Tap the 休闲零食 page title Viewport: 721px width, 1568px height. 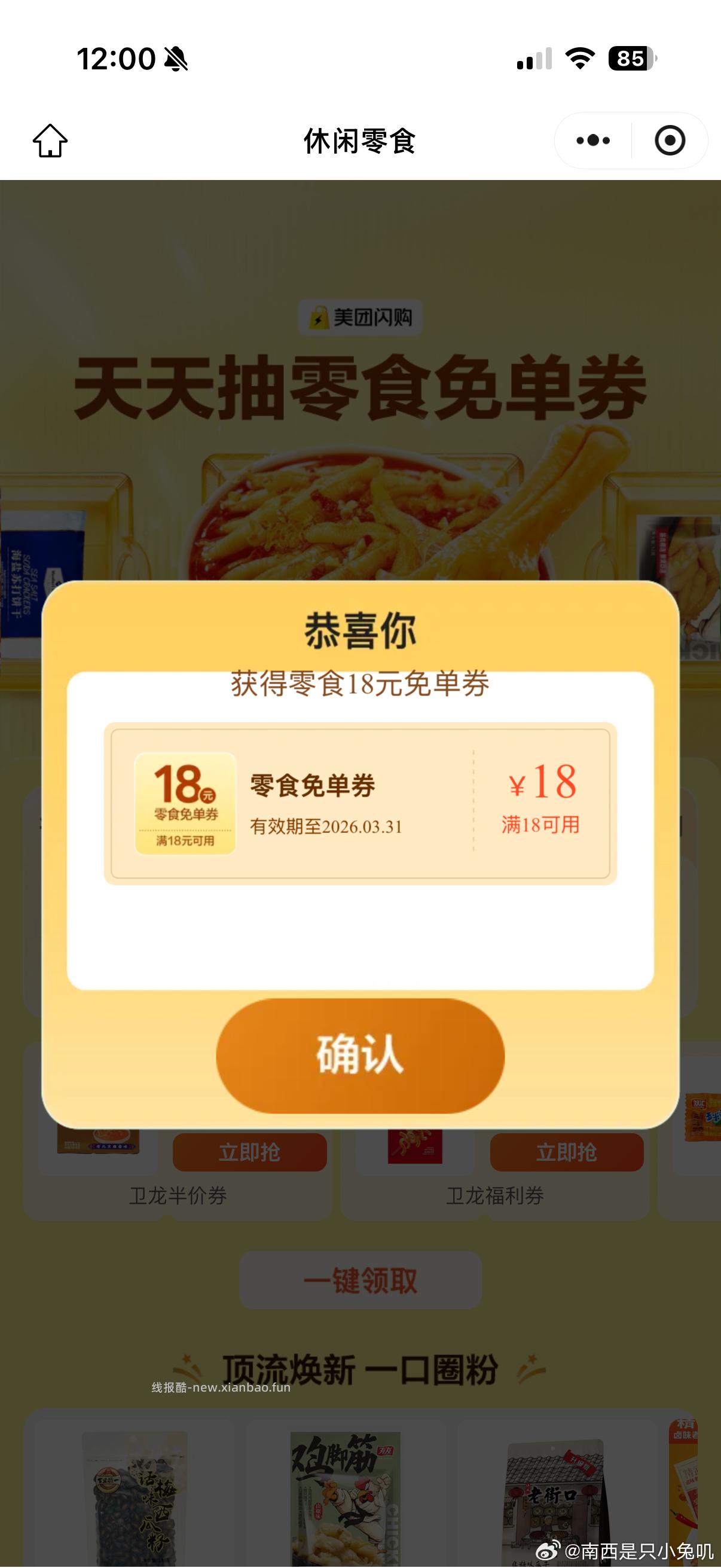[x=361, y=140]
